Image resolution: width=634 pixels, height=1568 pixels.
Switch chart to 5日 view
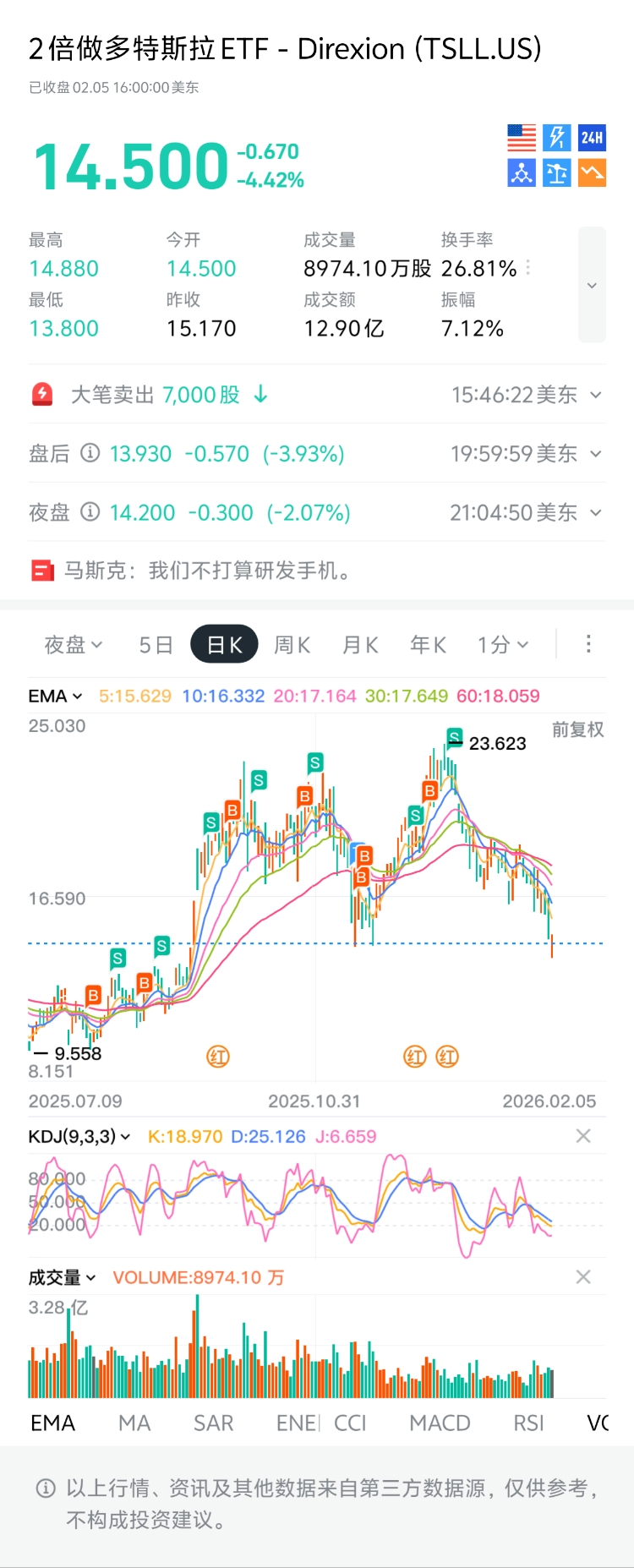pyautogui.click(x=156, y=645)
